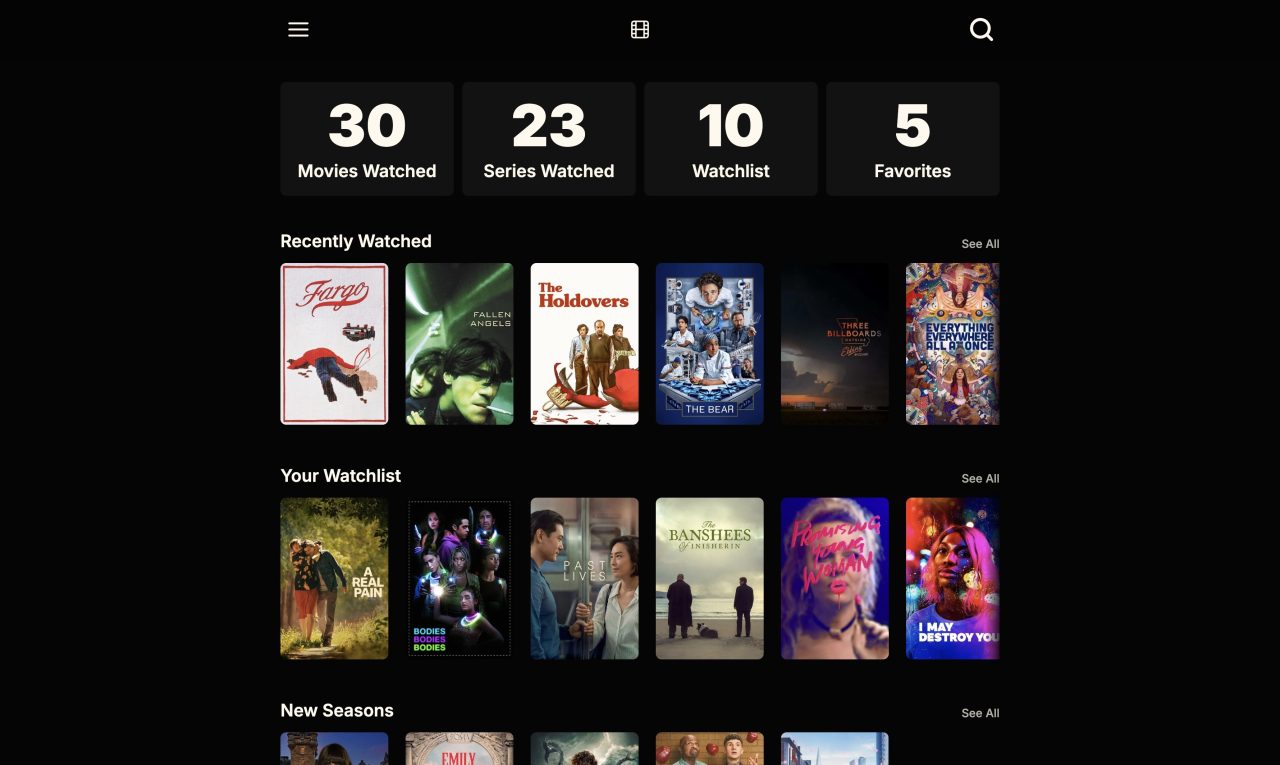Select The Holdovers poster
1280x765 pixels.
click(x=584, y=344)
